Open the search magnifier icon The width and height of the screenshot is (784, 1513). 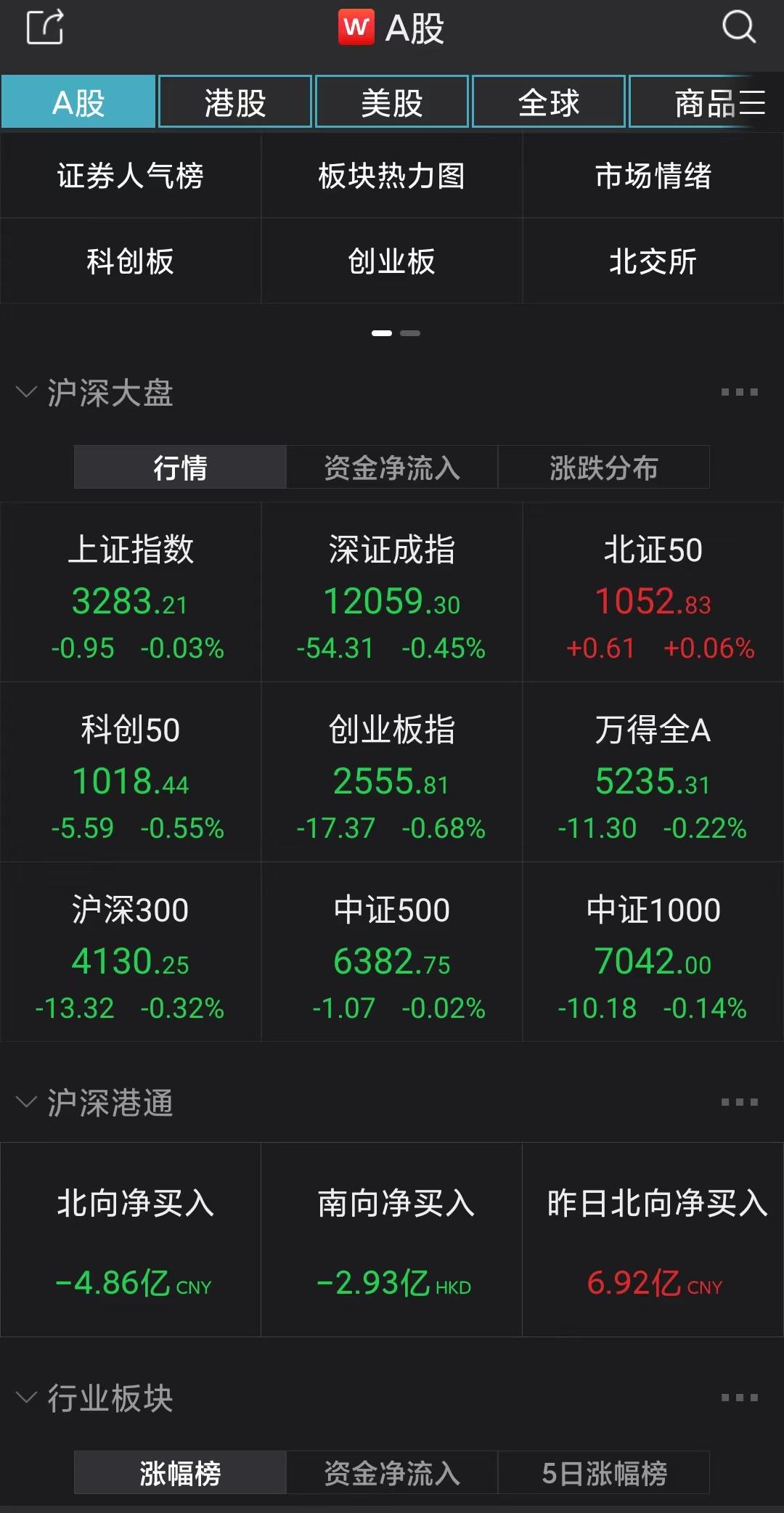click(738, 28)
